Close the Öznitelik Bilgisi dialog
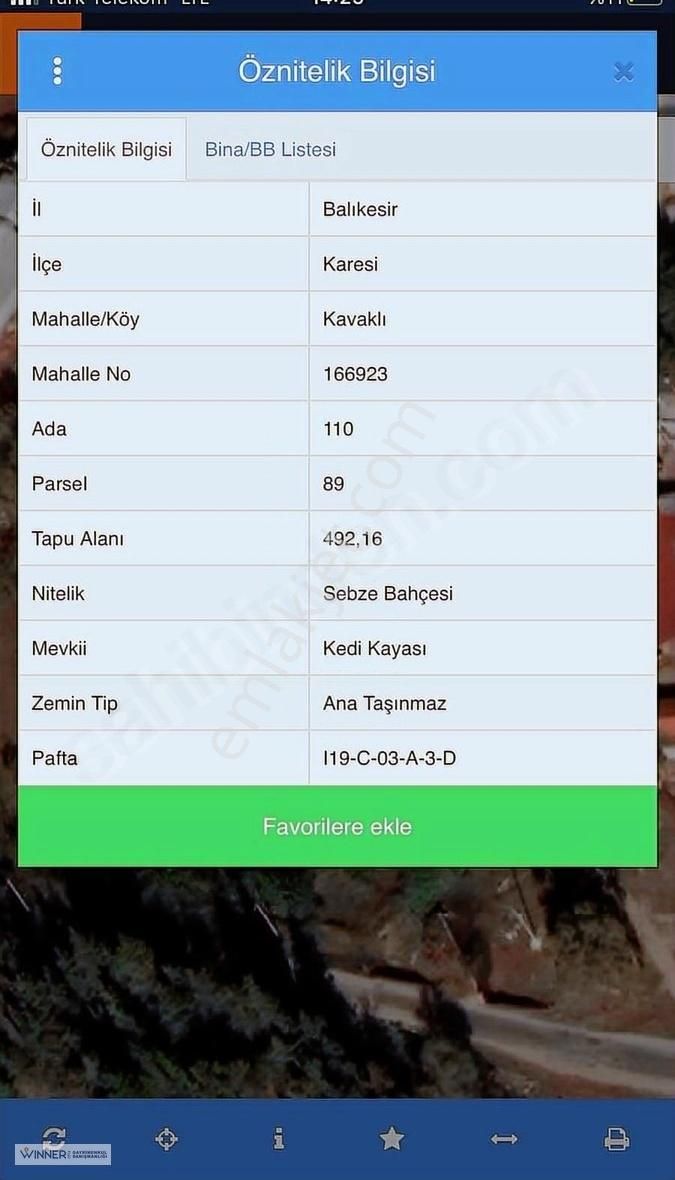 pos(623,71)
